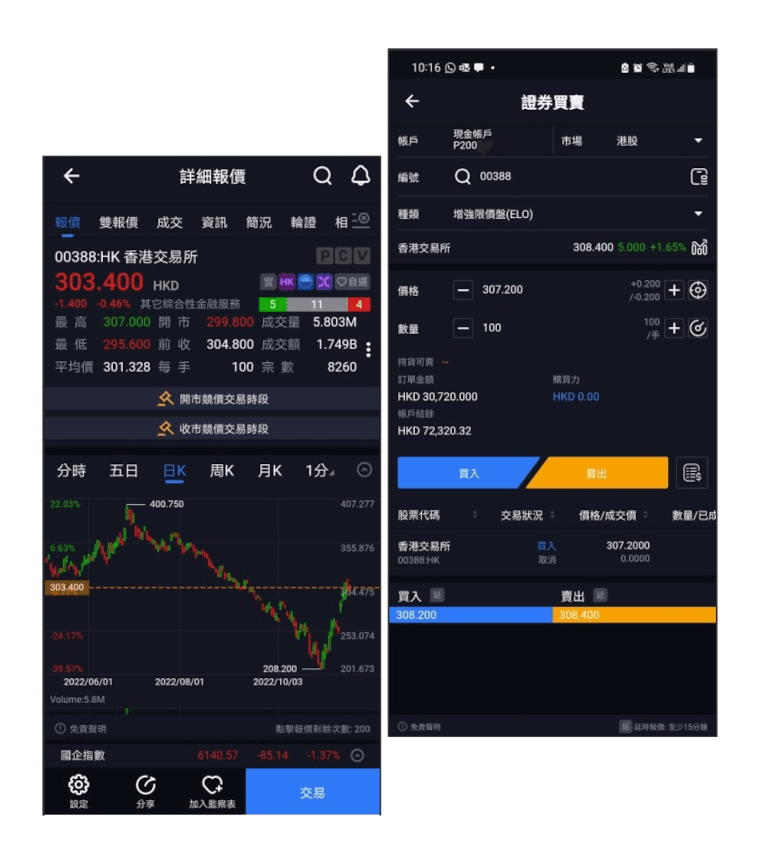The width and height of the screenshot is (762, 864).
Task: Open the 資訊 tab on the quote page
Action: point(215,222)
